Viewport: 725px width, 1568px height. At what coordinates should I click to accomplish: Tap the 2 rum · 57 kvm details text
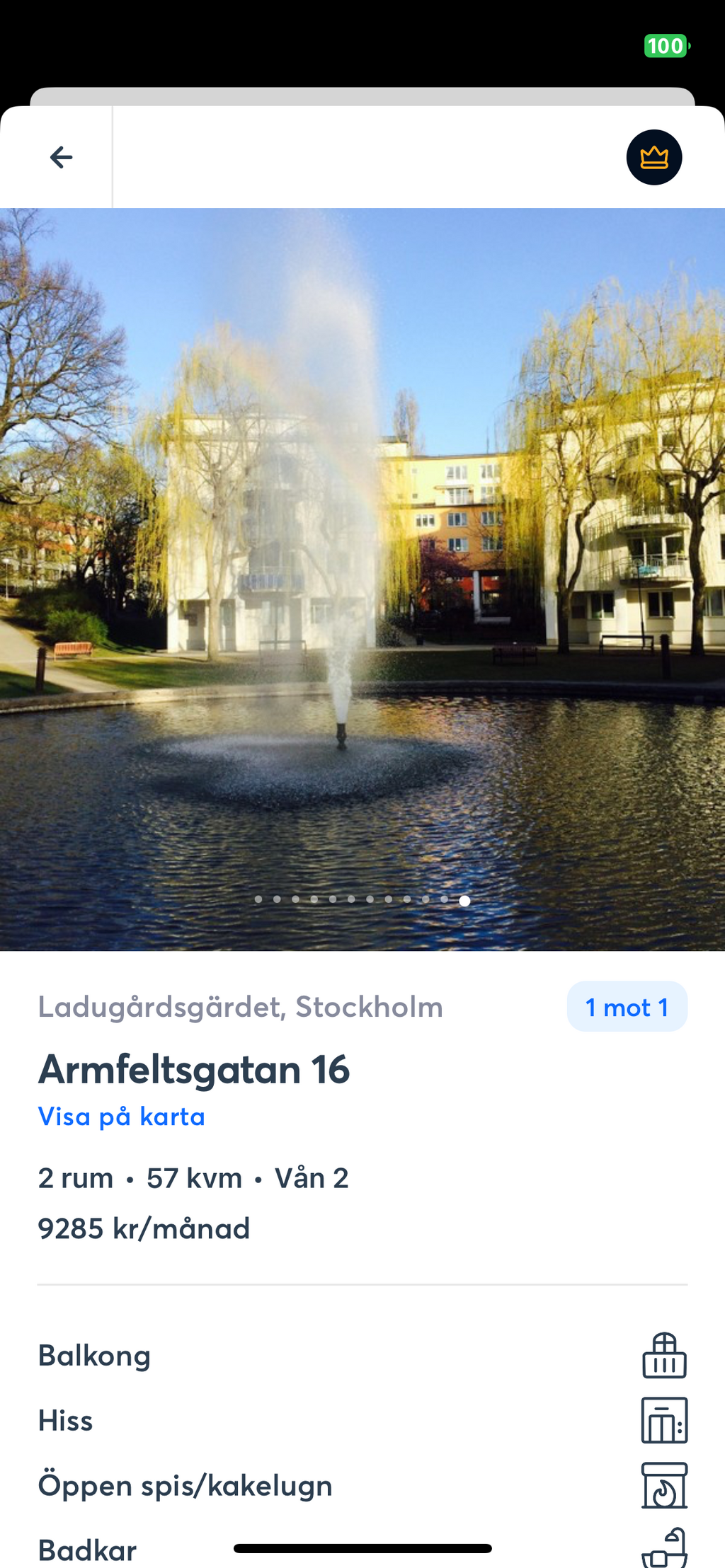(x=193, y=1177)
